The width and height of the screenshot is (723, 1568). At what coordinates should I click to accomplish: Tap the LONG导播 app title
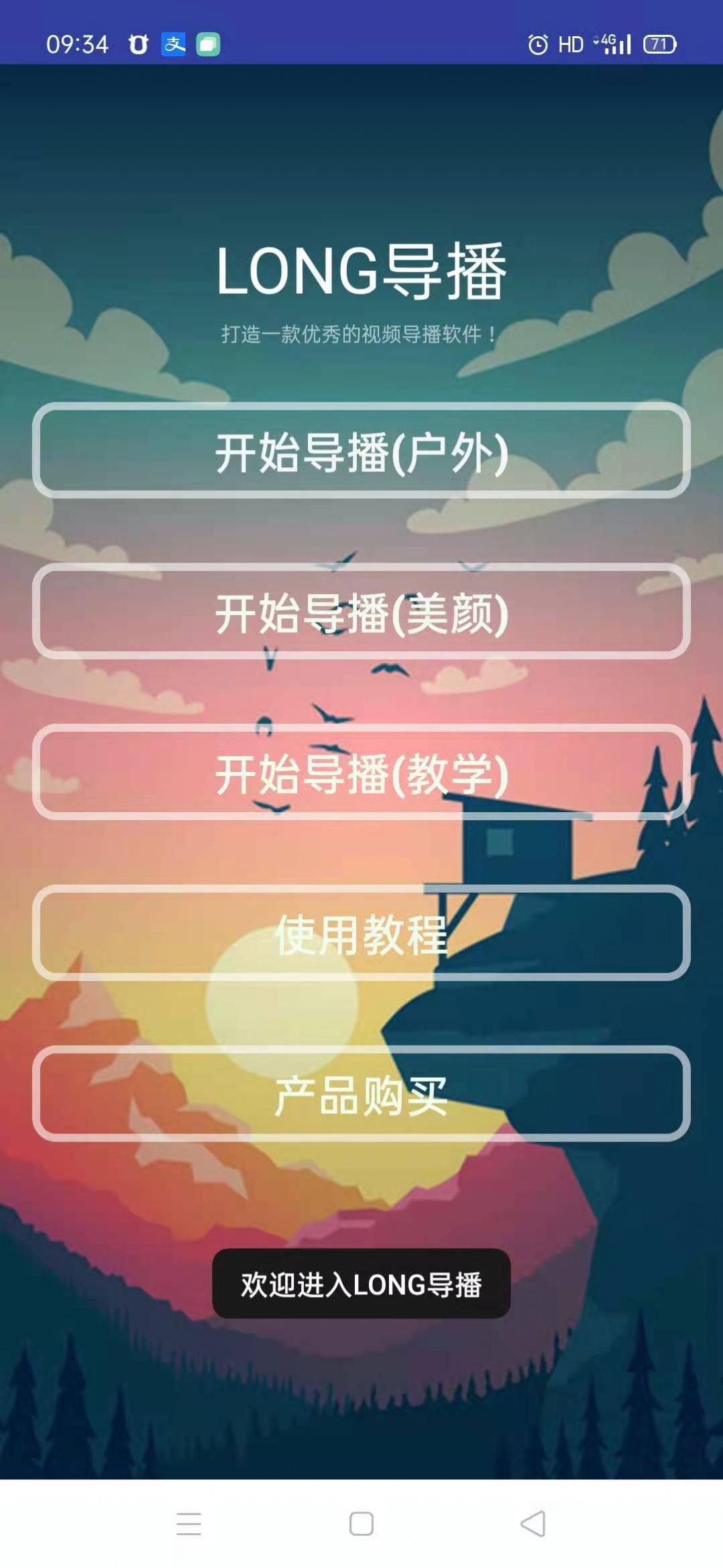[x=361, y=269]
